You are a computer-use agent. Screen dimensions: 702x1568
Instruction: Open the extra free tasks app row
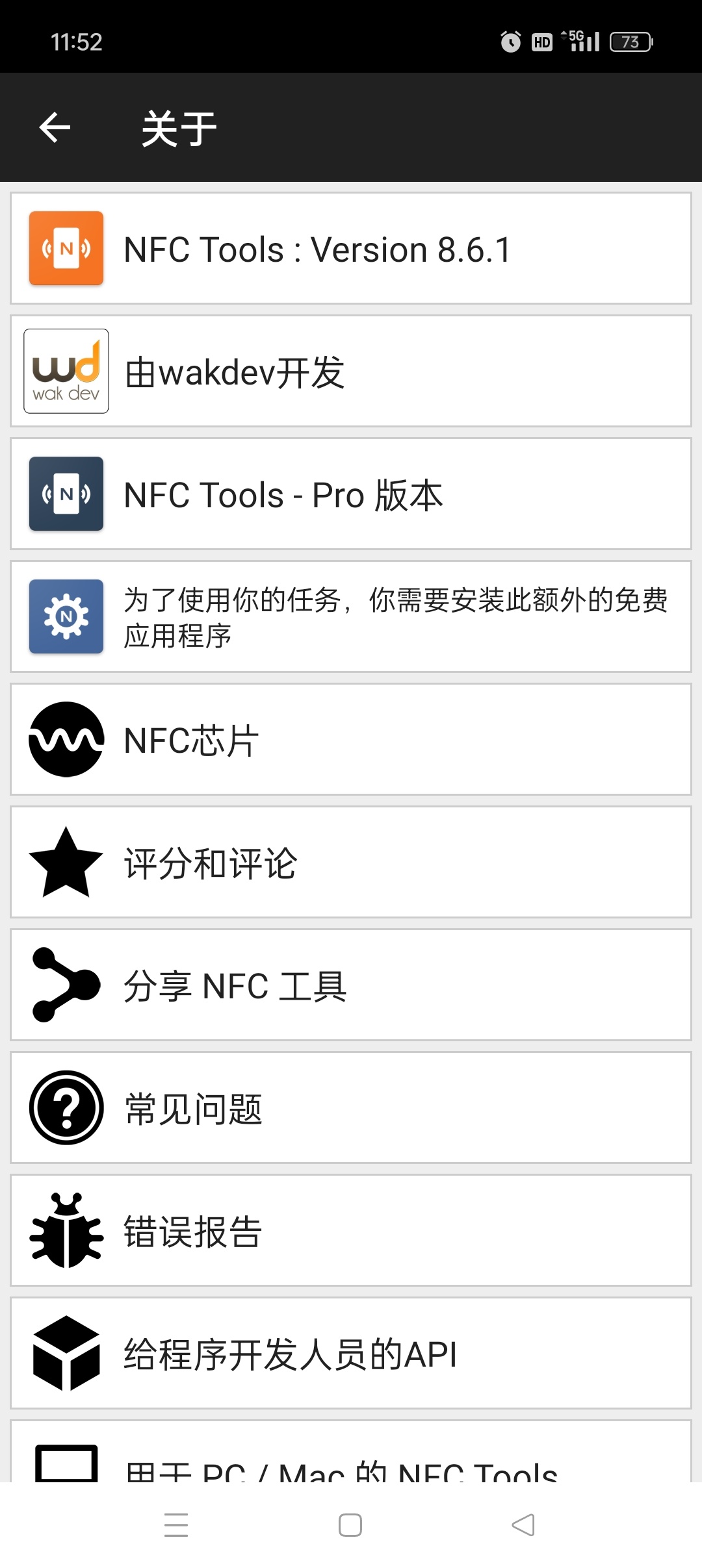coord(351,617)
